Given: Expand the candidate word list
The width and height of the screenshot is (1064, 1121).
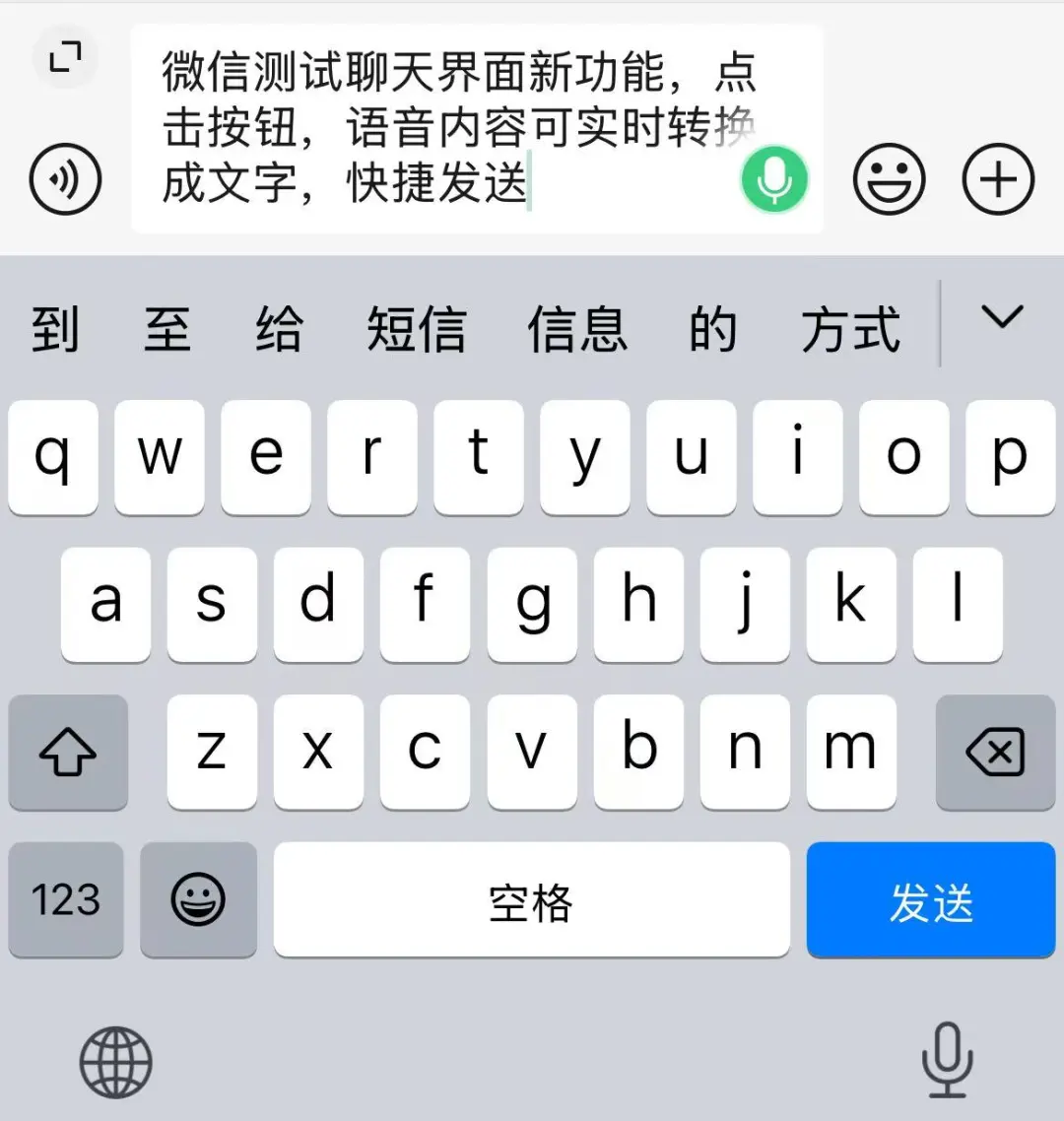Looking at the screenshot, I should (1003, 319).
